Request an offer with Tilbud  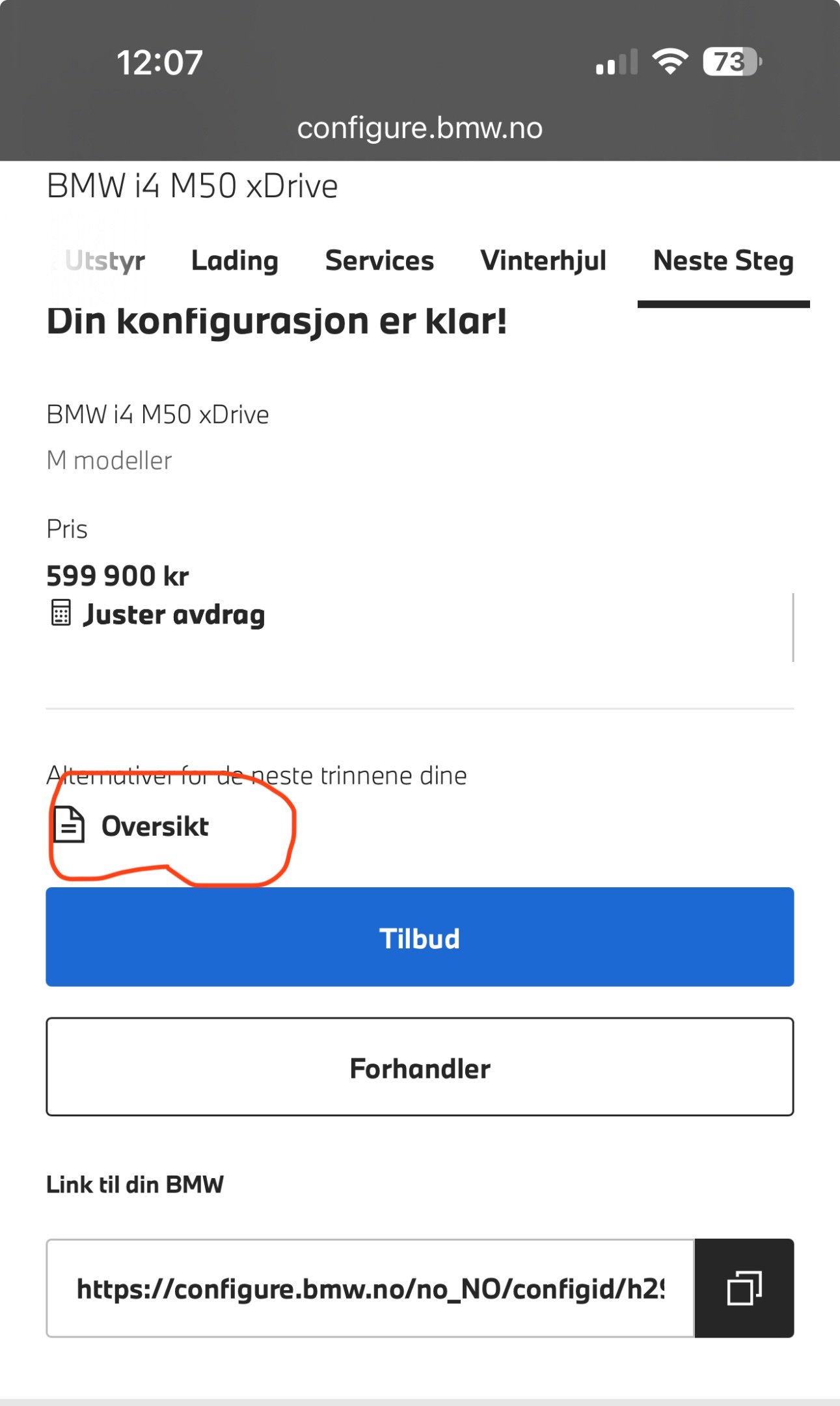[420, 937]
